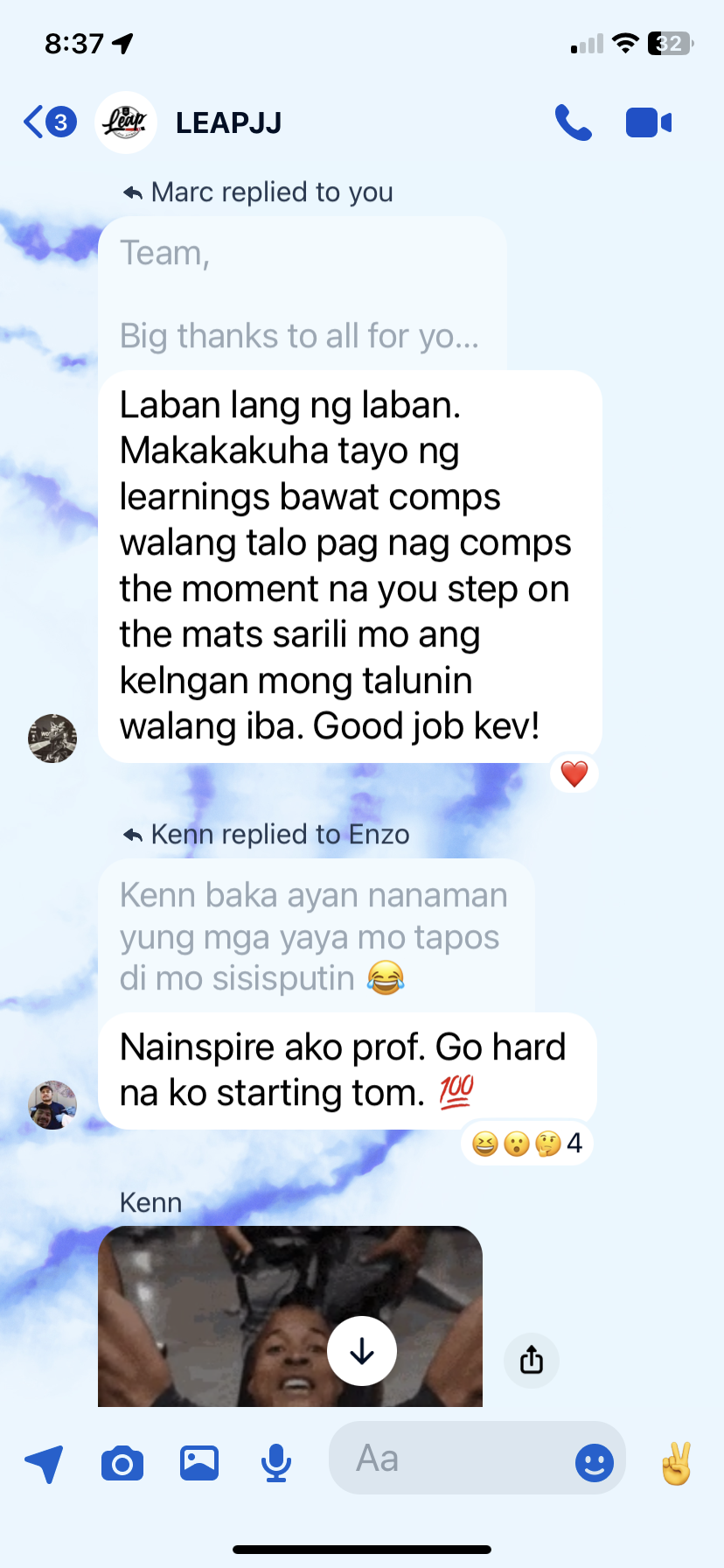The width and height of the screenshot is (724, 1568).
Task: Open the quoted 'Team, Big thanks' message
Action: point(302,294)
